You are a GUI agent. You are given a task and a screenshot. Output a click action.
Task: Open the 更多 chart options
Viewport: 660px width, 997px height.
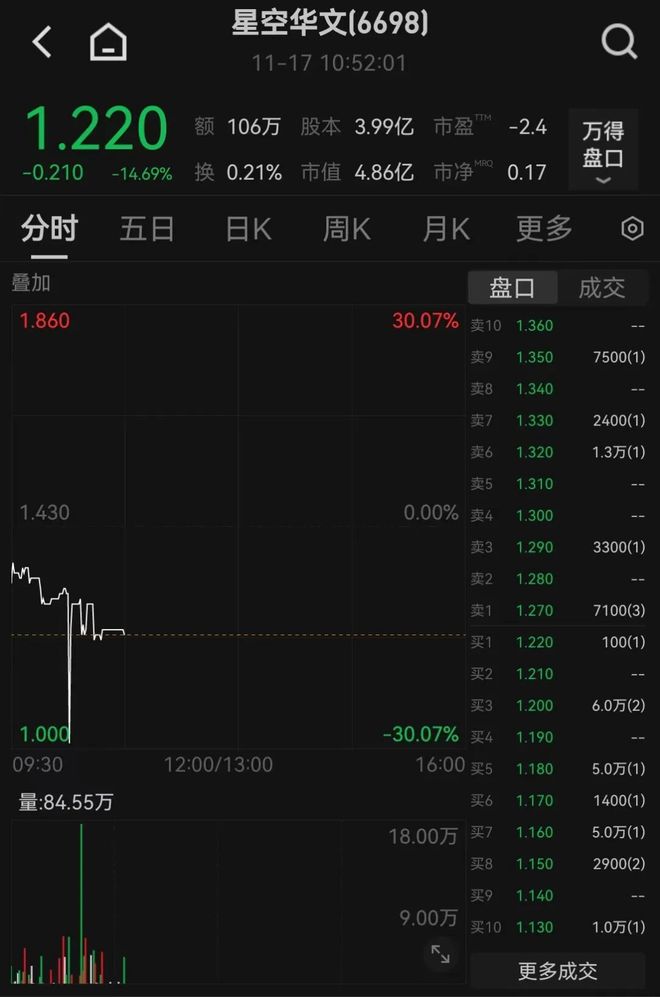click(544, 229)
